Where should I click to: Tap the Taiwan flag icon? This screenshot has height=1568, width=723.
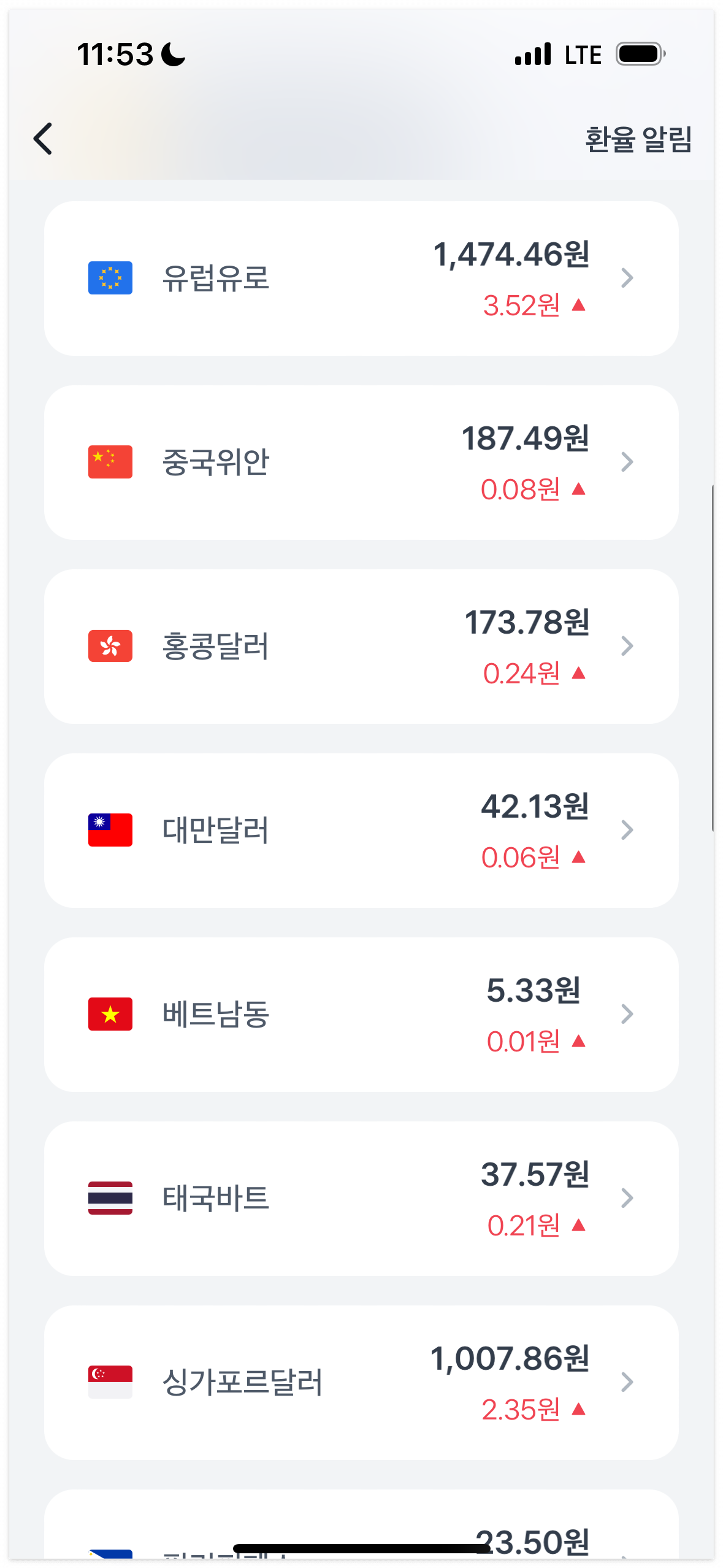110,830
